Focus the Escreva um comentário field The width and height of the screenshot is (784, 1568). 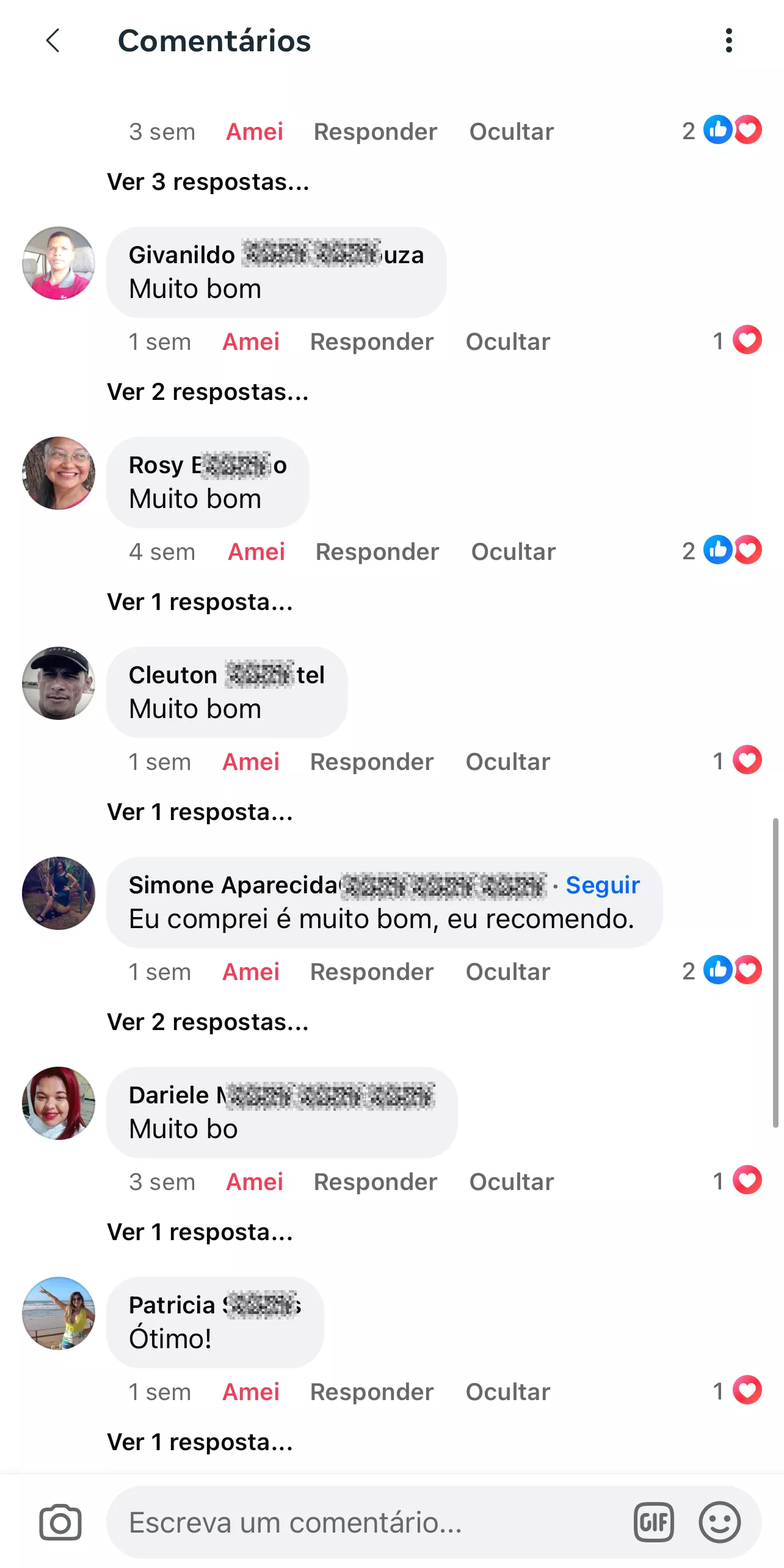pos(366,1522)
